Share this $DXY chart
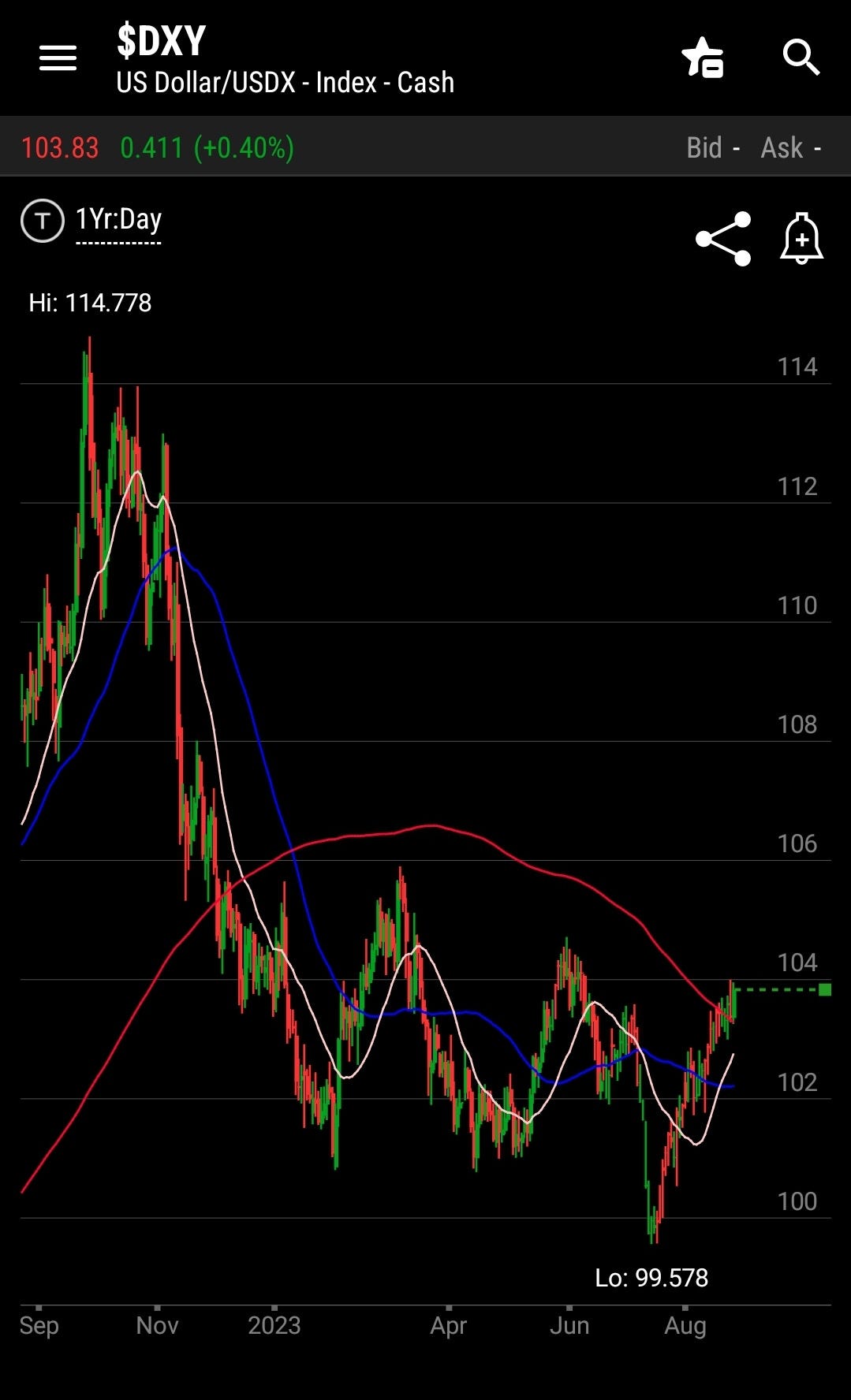Viewport: 851px width, 1400px height. pyautogui.click(x=723, y=239)
